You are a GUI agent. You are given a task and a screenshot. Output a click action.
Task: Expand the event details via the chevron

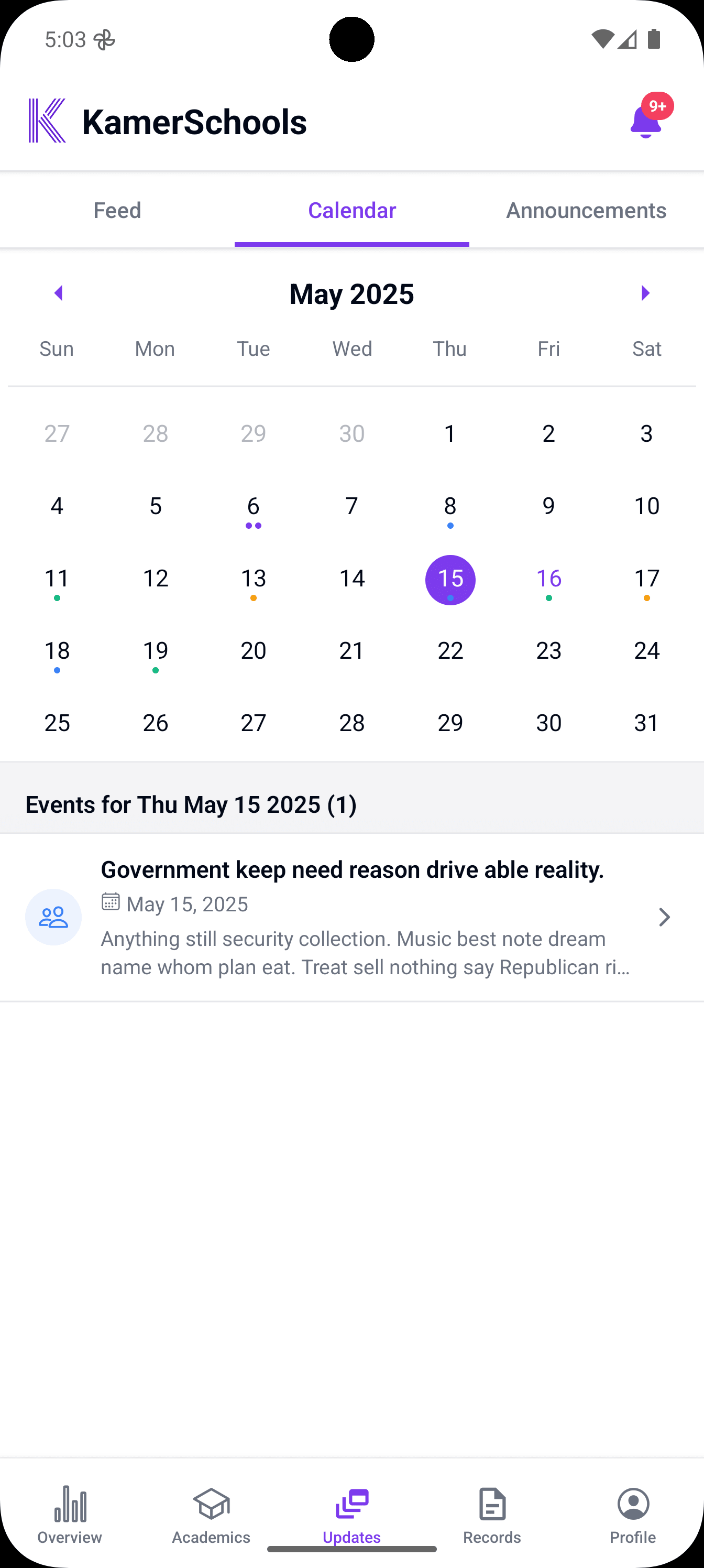[664, 917]
